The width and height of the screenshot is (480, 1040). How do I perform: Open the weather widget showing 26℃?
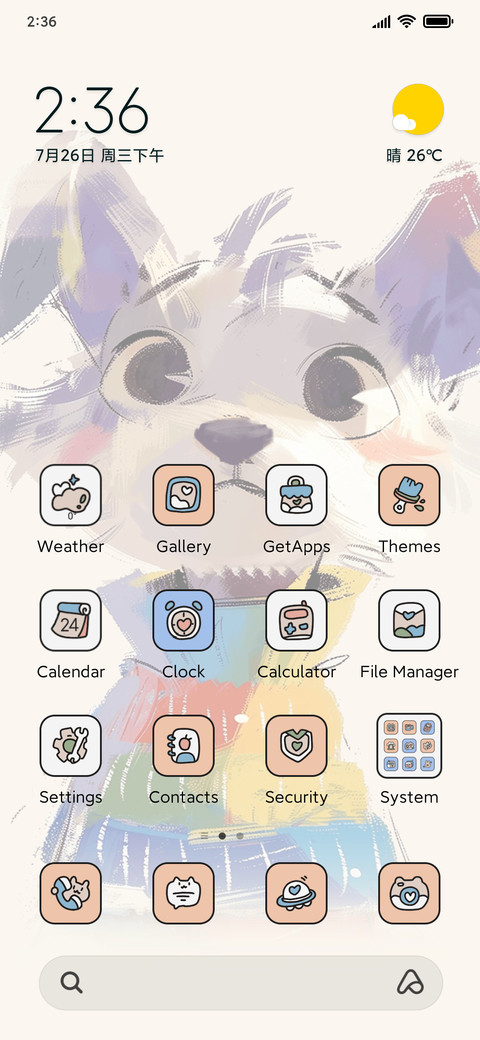point(416,123)
